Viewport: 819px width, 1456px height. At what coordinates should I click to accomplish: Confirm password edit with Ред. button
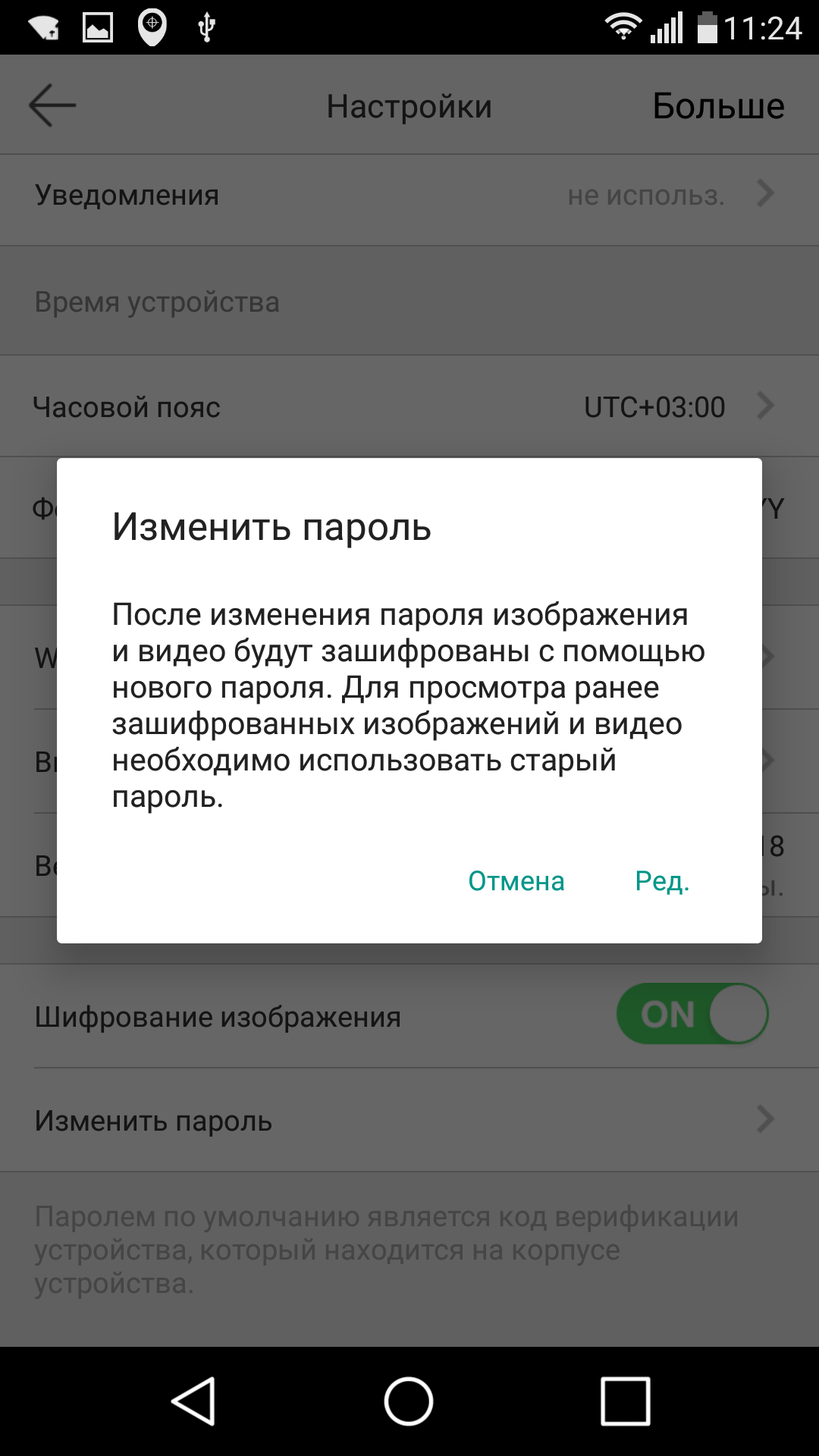[x=661, y=881]
